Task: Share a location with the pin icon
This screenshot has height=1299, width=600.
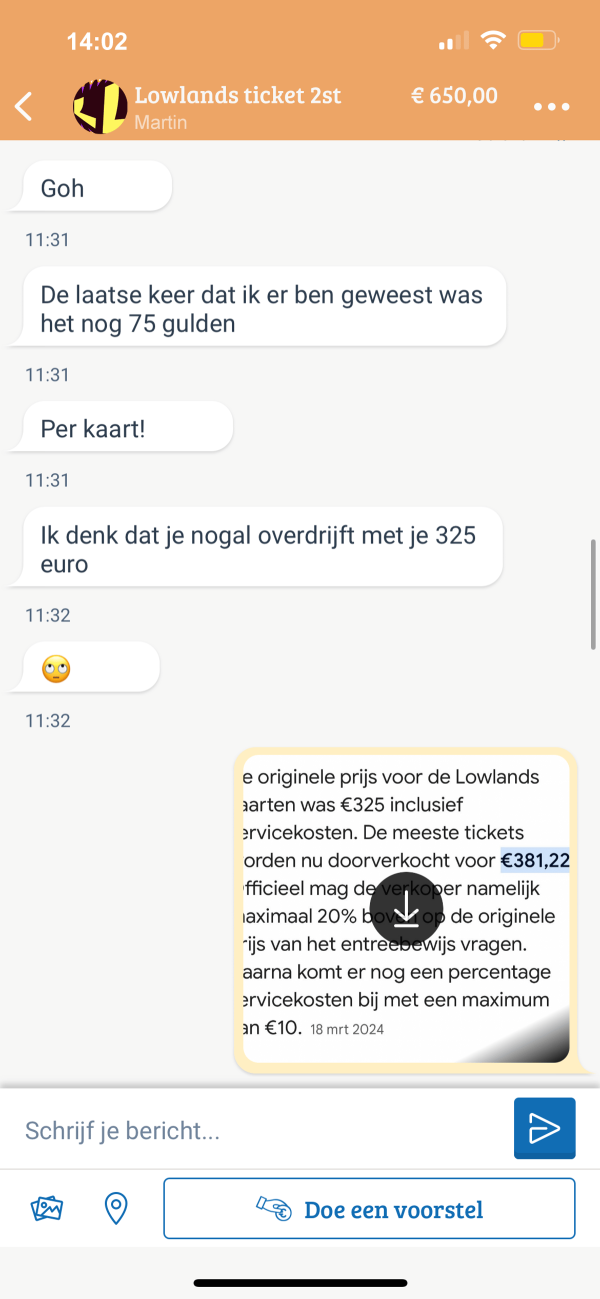Action: 116,1209
